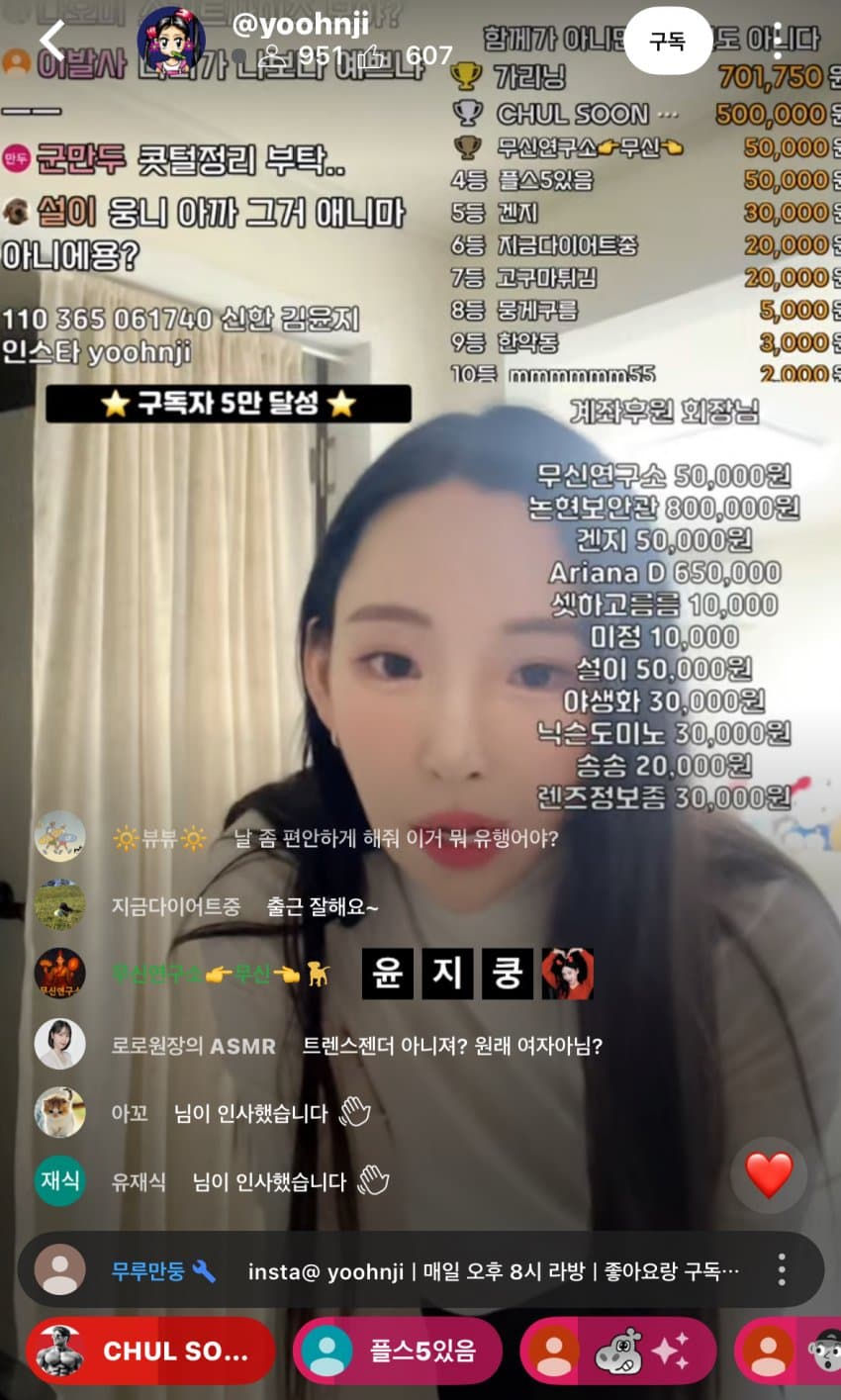841x1400 pixels.
Task: Go back using the top-left arrow
Action: click(x=51, y=42)
